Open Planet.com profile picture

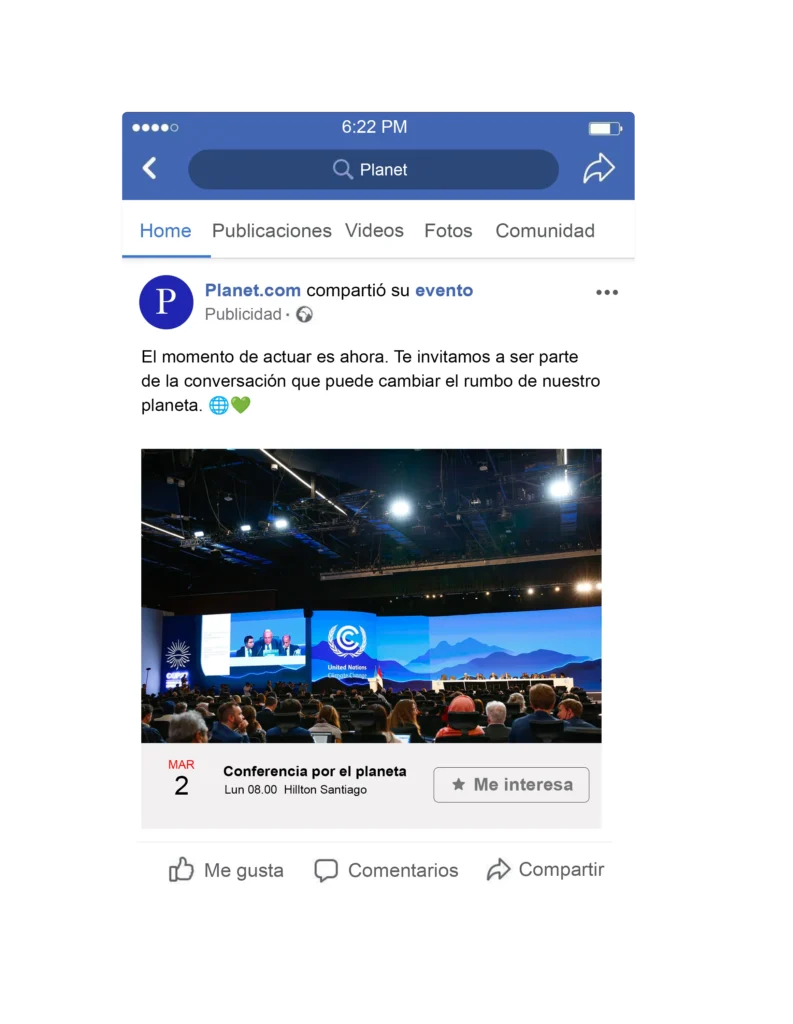click(166, 302)
